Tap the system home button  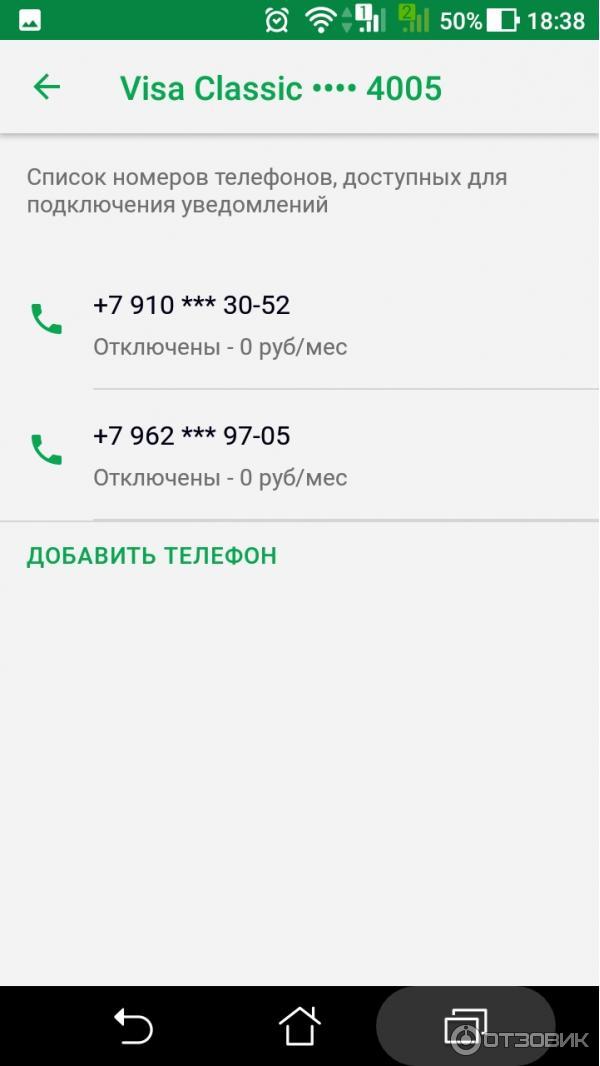pos(299,1026)
